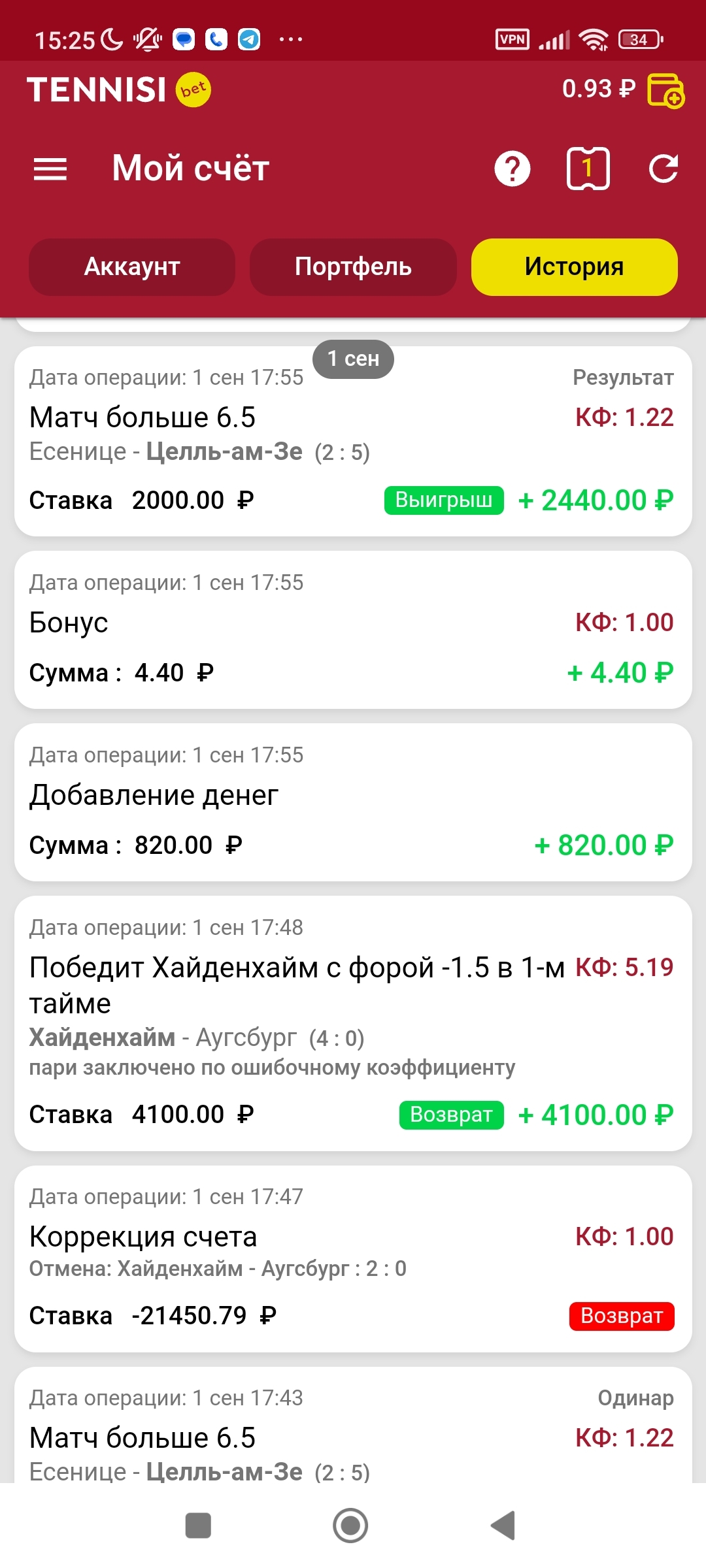Open the help question mark icon

(513, 169)
